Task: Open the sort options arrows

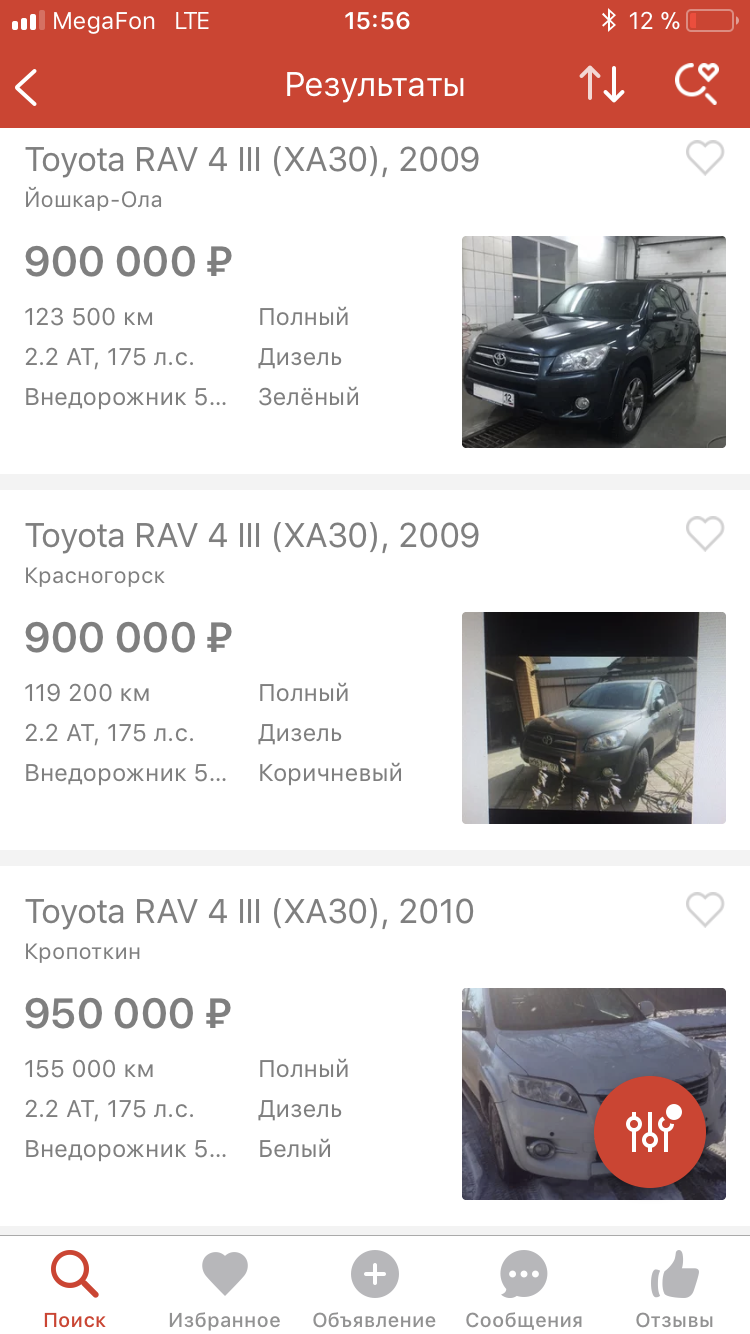Action: (602, 85)
